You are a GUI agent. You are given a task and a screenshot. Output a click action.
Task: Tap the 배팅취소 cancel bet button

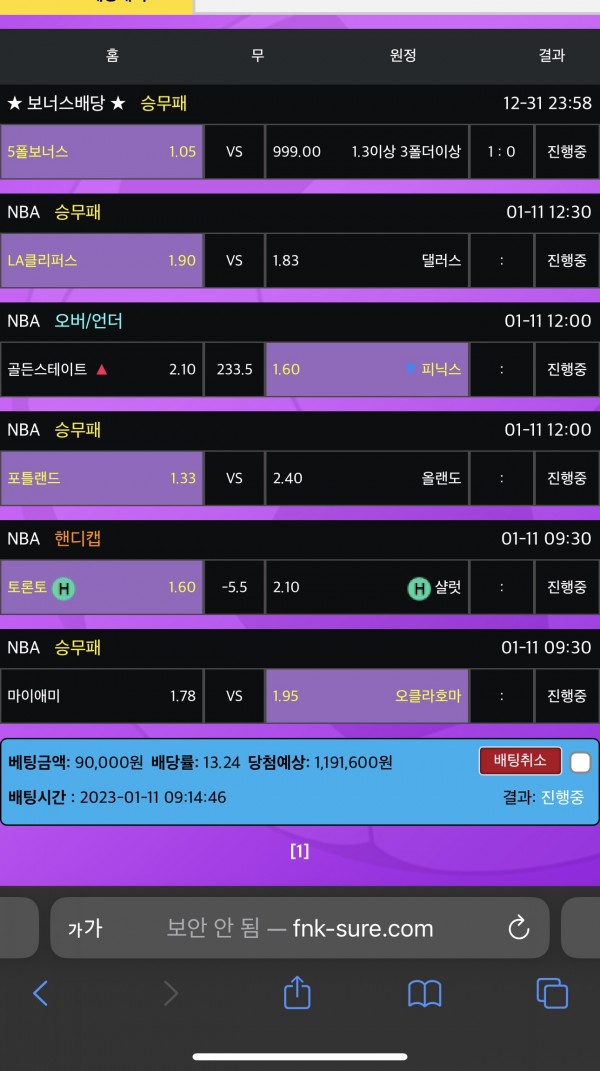point(520,760)
